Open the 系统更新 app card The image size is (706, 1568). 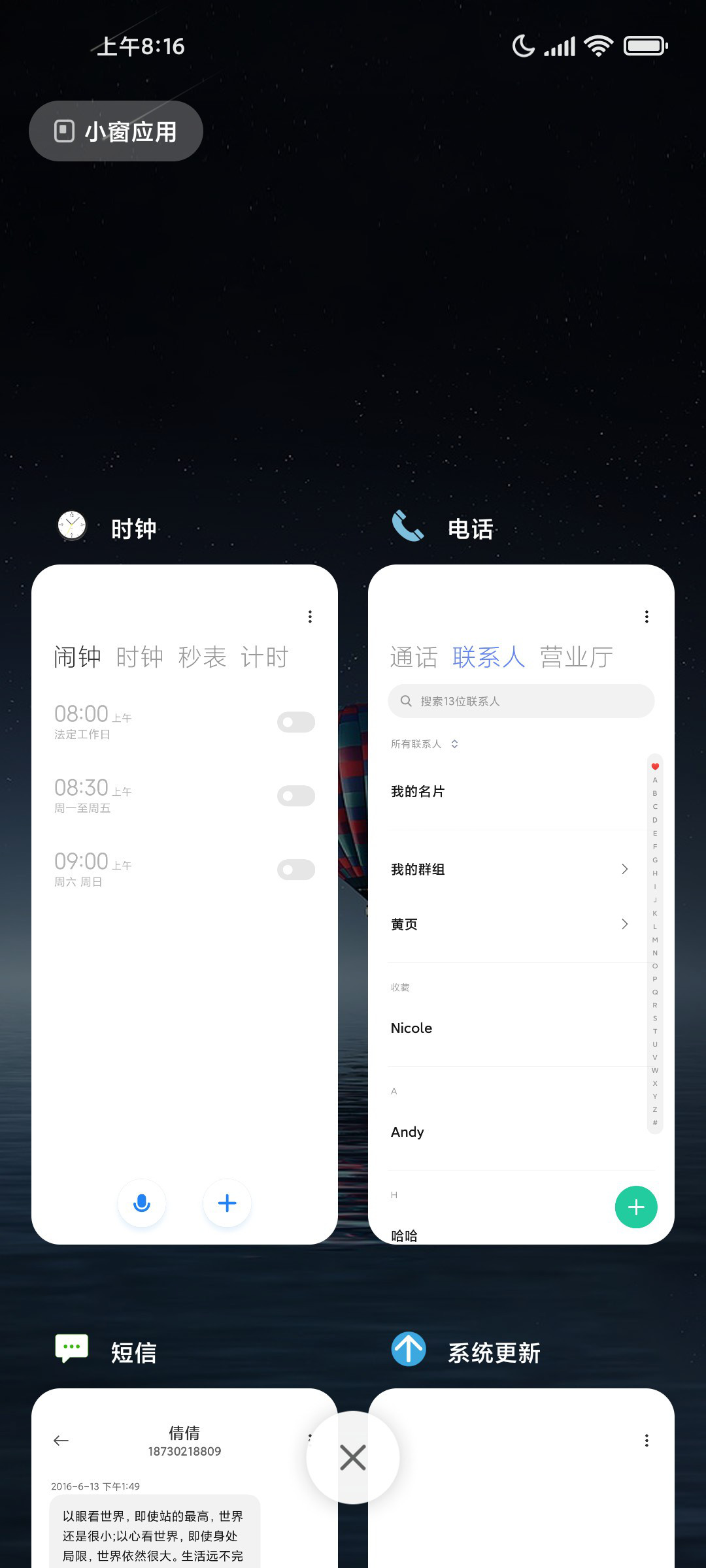521,1478
